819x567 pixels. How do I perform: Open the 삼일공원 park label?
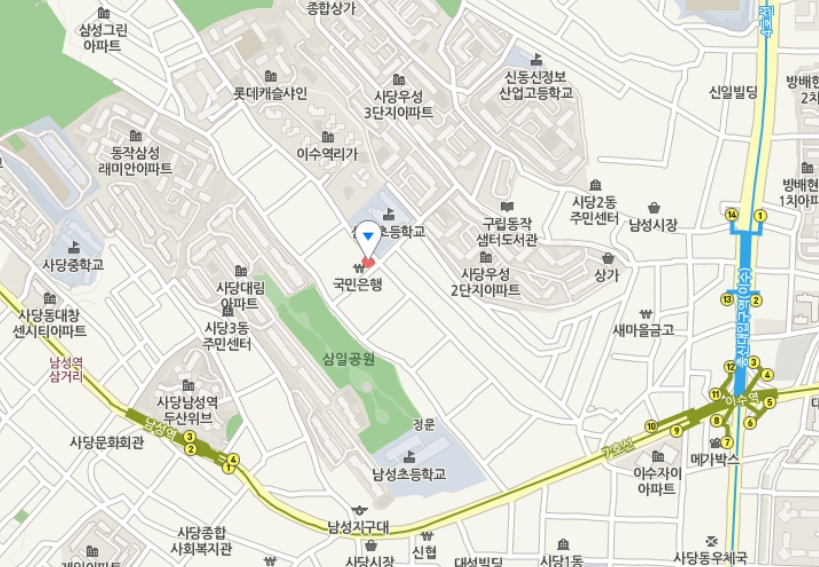click(348, 360)
